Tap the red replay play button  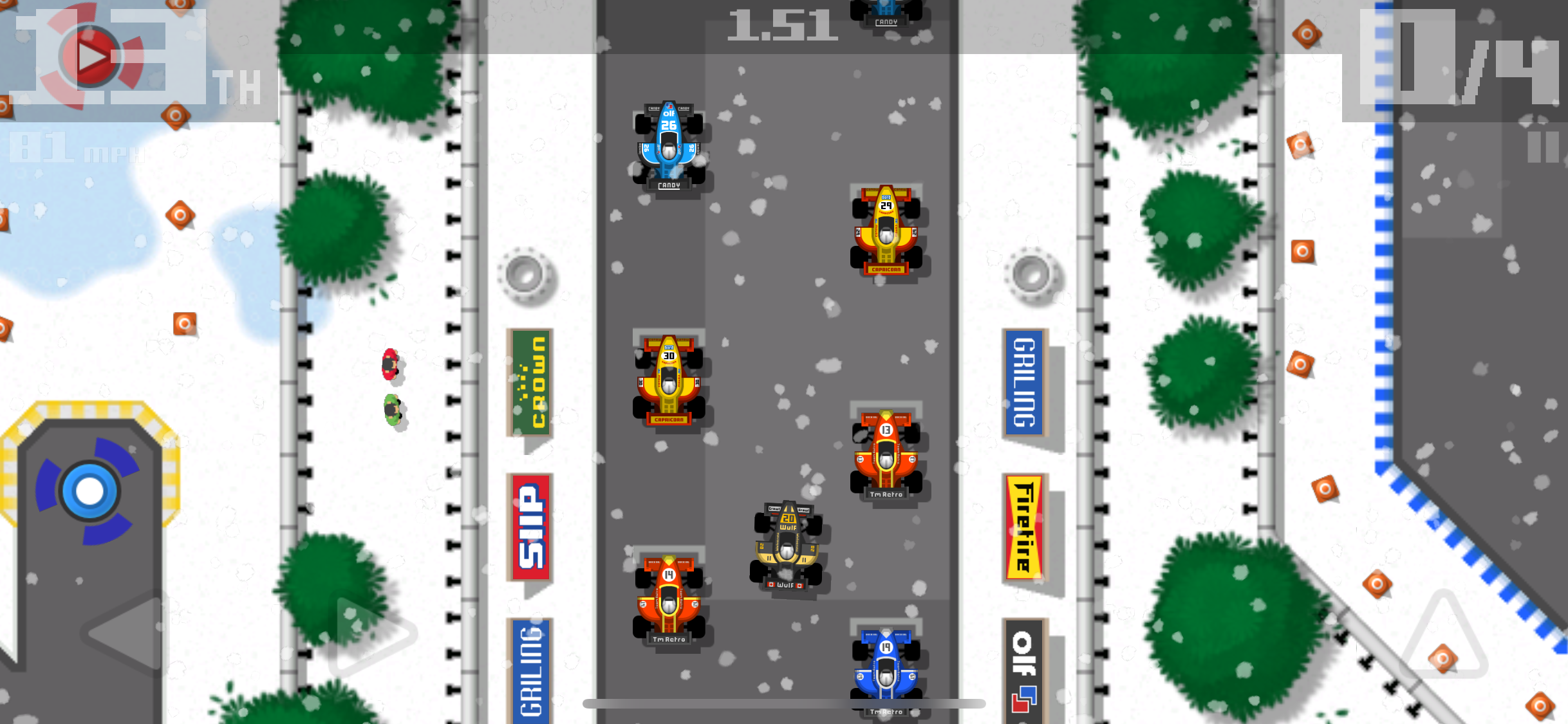tap(91, 57)
